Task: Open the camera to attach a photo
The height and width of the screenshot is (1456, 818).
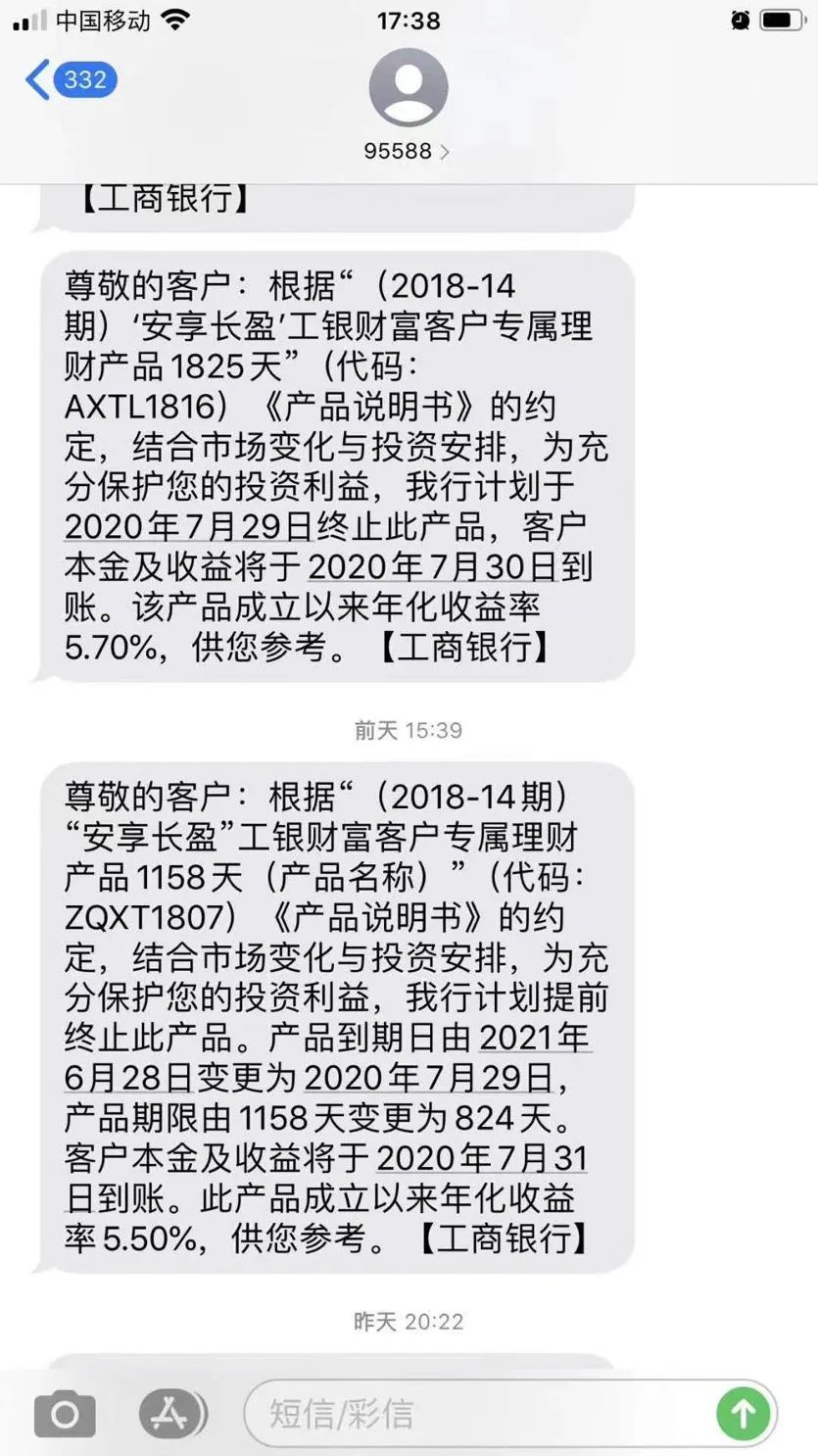Action: coord(65,1414)
